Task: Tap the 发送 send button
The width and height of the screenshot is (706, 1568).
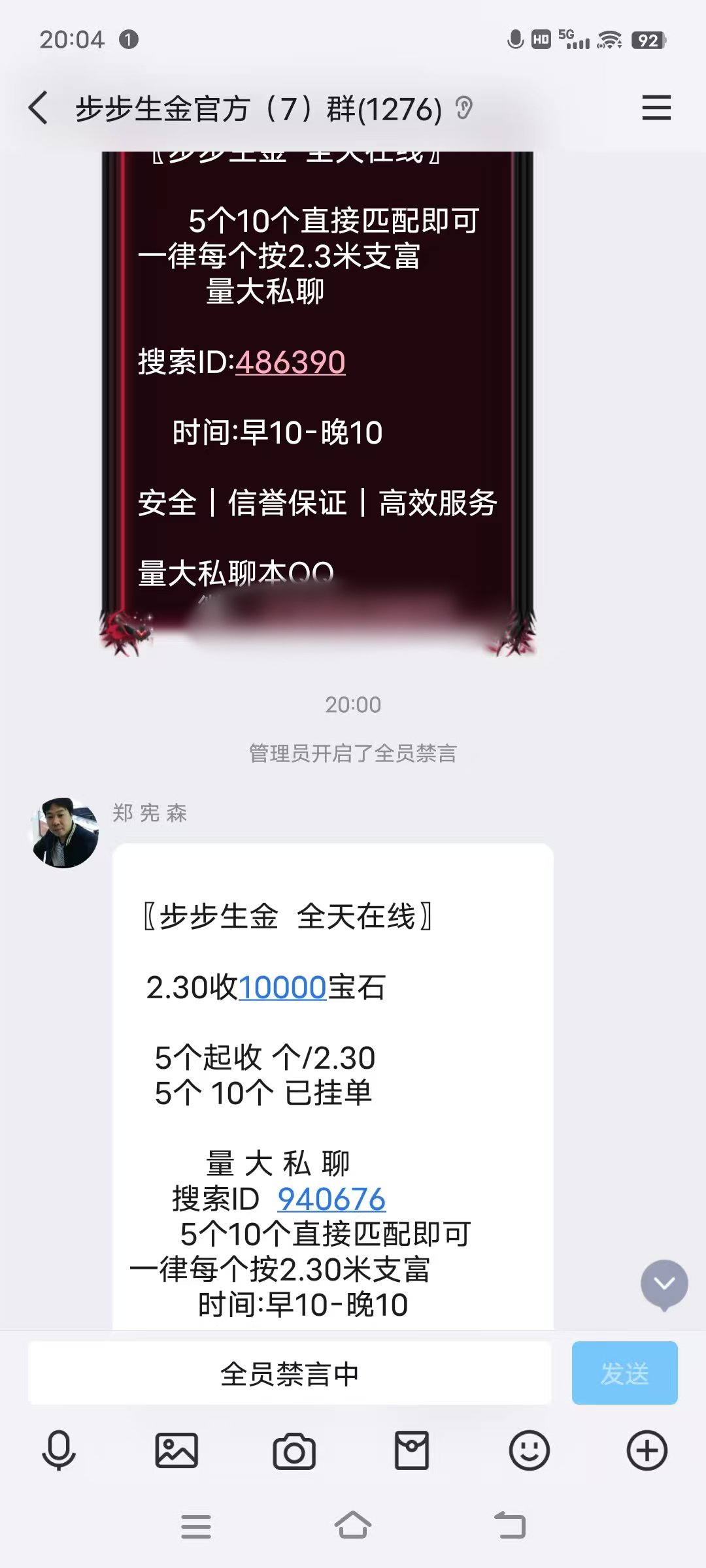Action: click(x=624, y=1373)
